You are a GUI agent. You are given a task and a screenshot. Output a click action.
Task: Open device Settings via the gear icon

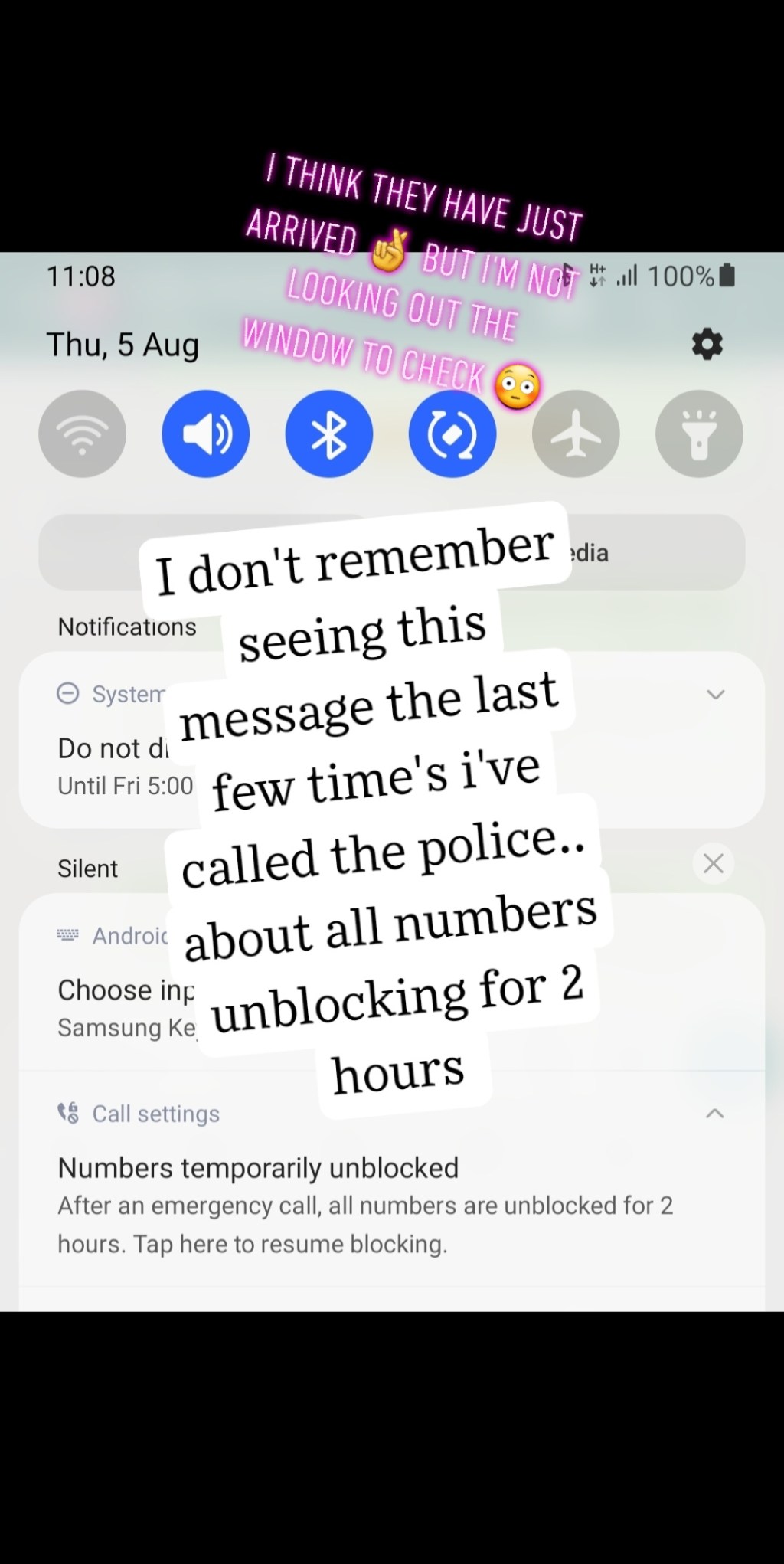pyautogui.click(x=707, y=344)
